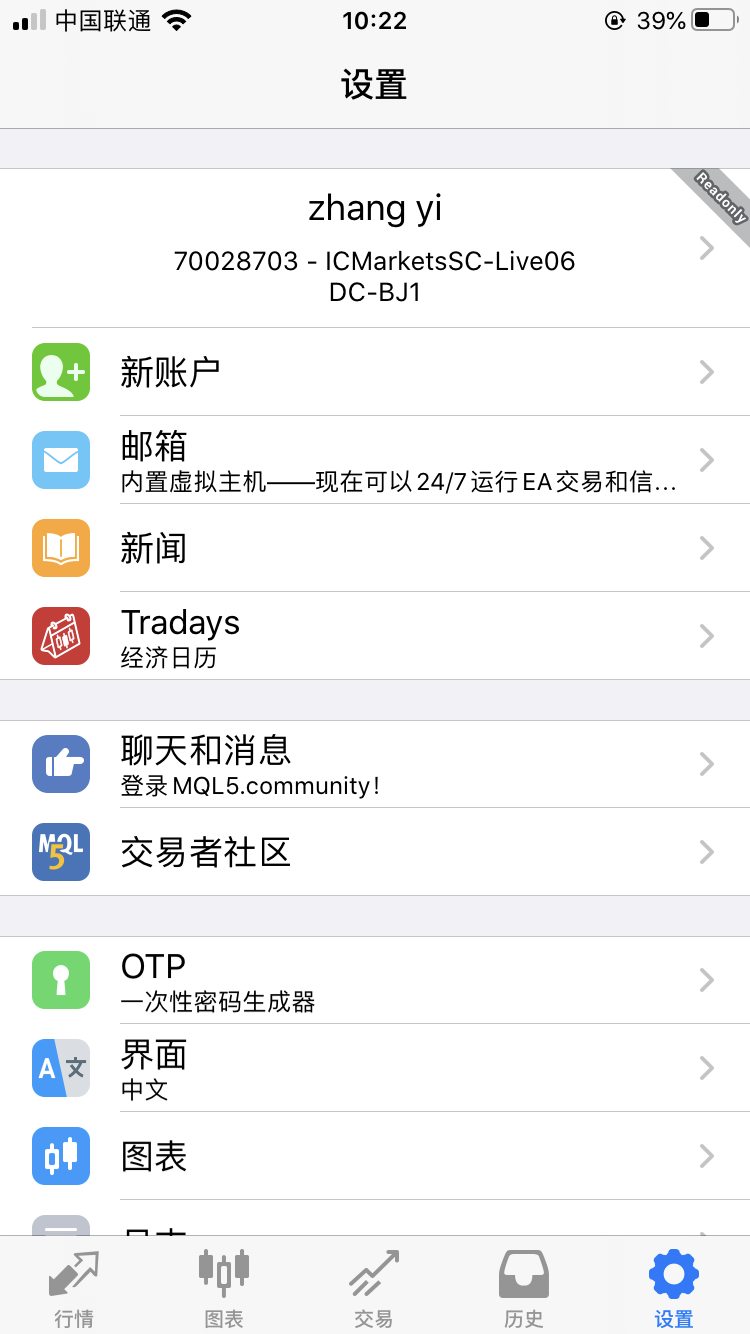
Task: Switch to the 历史 tab
Action: (x=524, y=1288)
